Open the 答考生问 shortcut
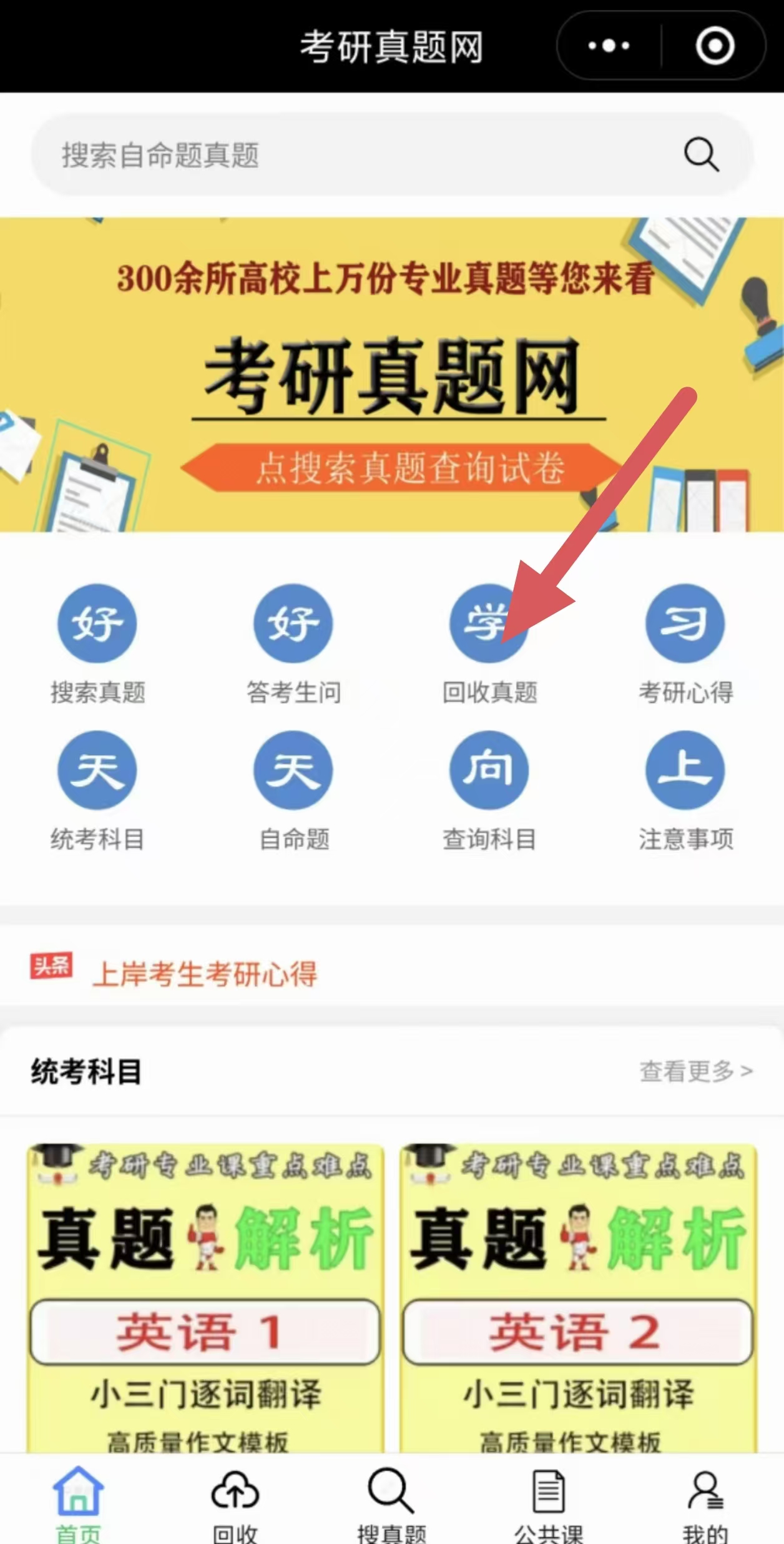Image resolution: width=784 pixels, height=1544 pixels. click(x=293, y=643)
